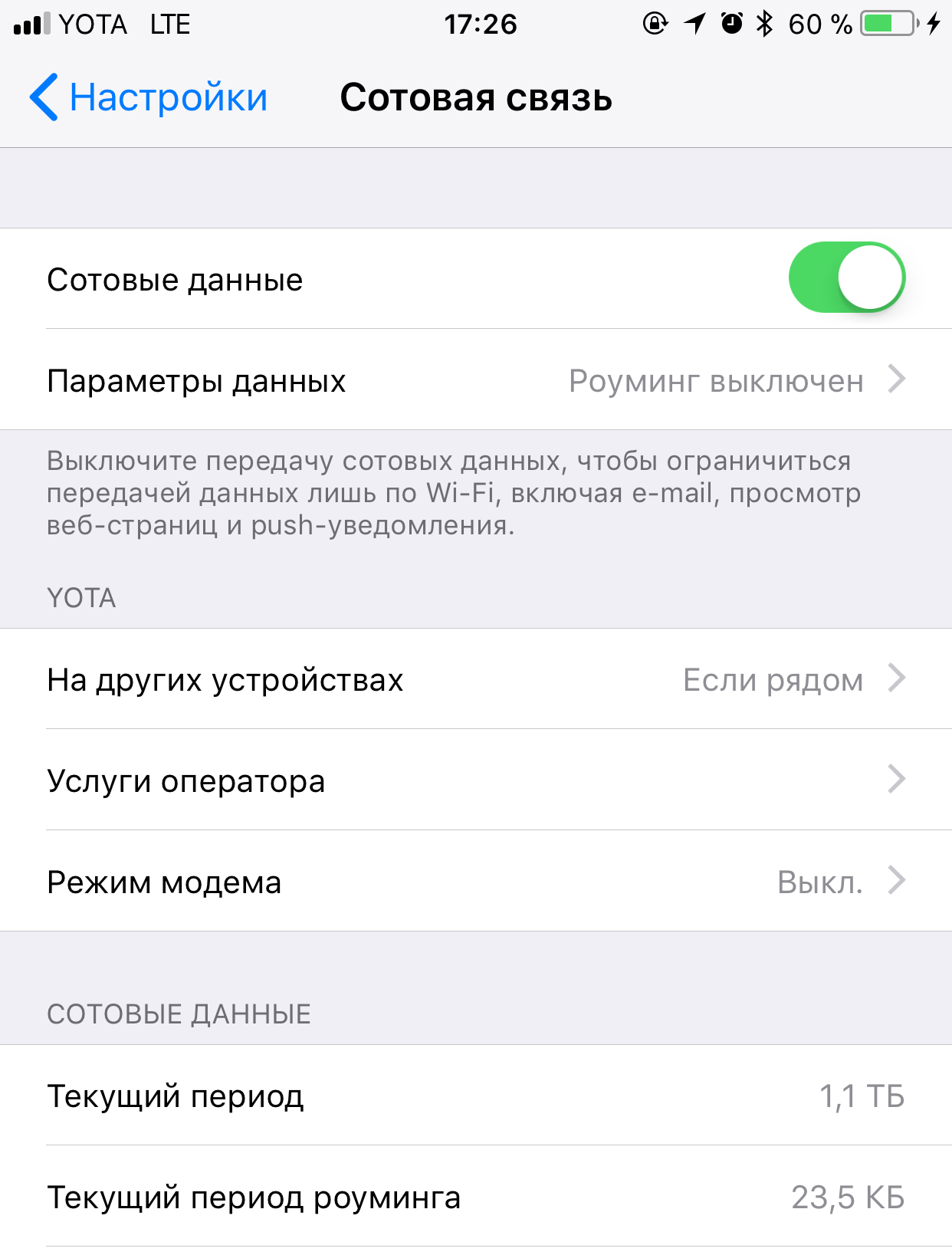This screenshot has width=952, height=1255.
Task: Open На других устройствах settings
Action: point(475,679)
